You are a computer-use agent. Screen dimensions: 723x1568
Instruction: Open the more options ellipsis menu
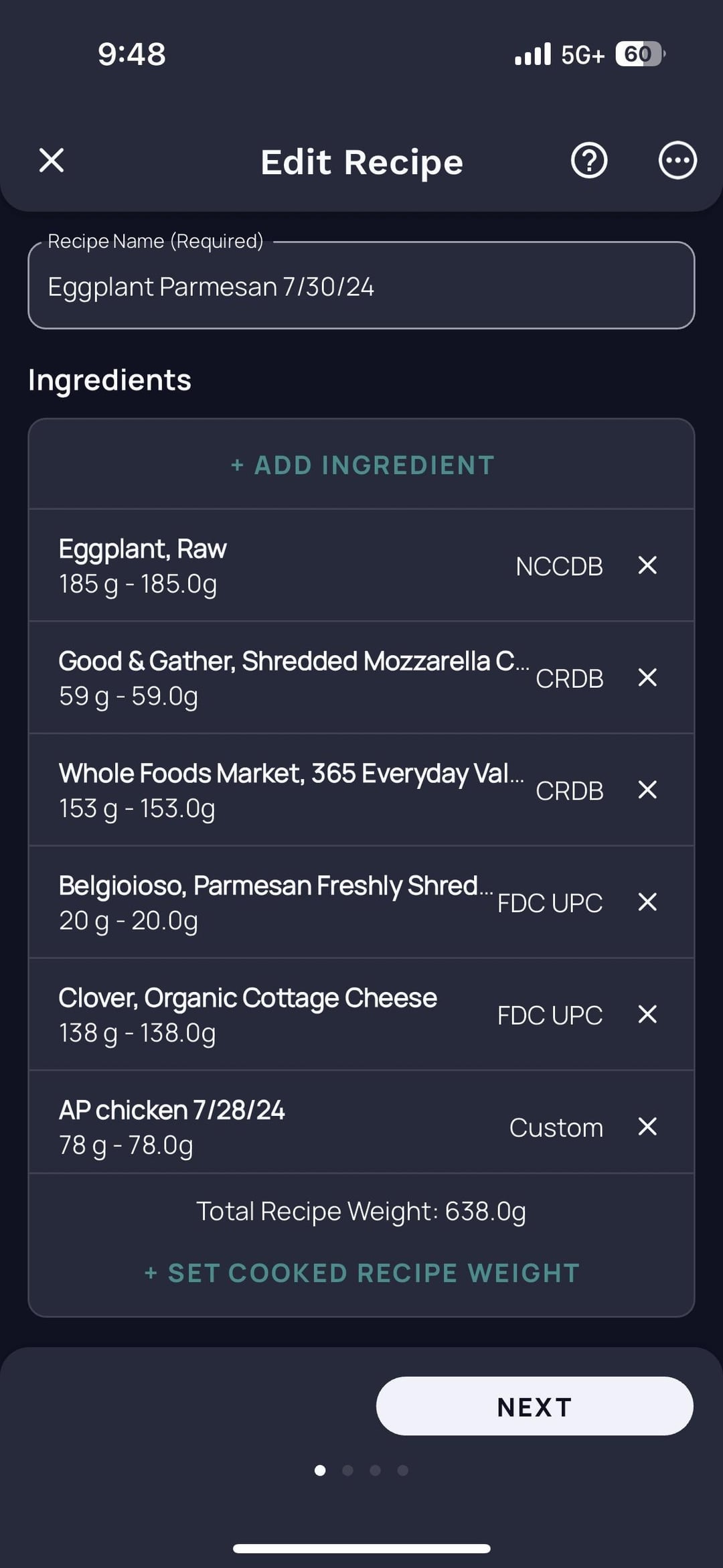(677, 161)
